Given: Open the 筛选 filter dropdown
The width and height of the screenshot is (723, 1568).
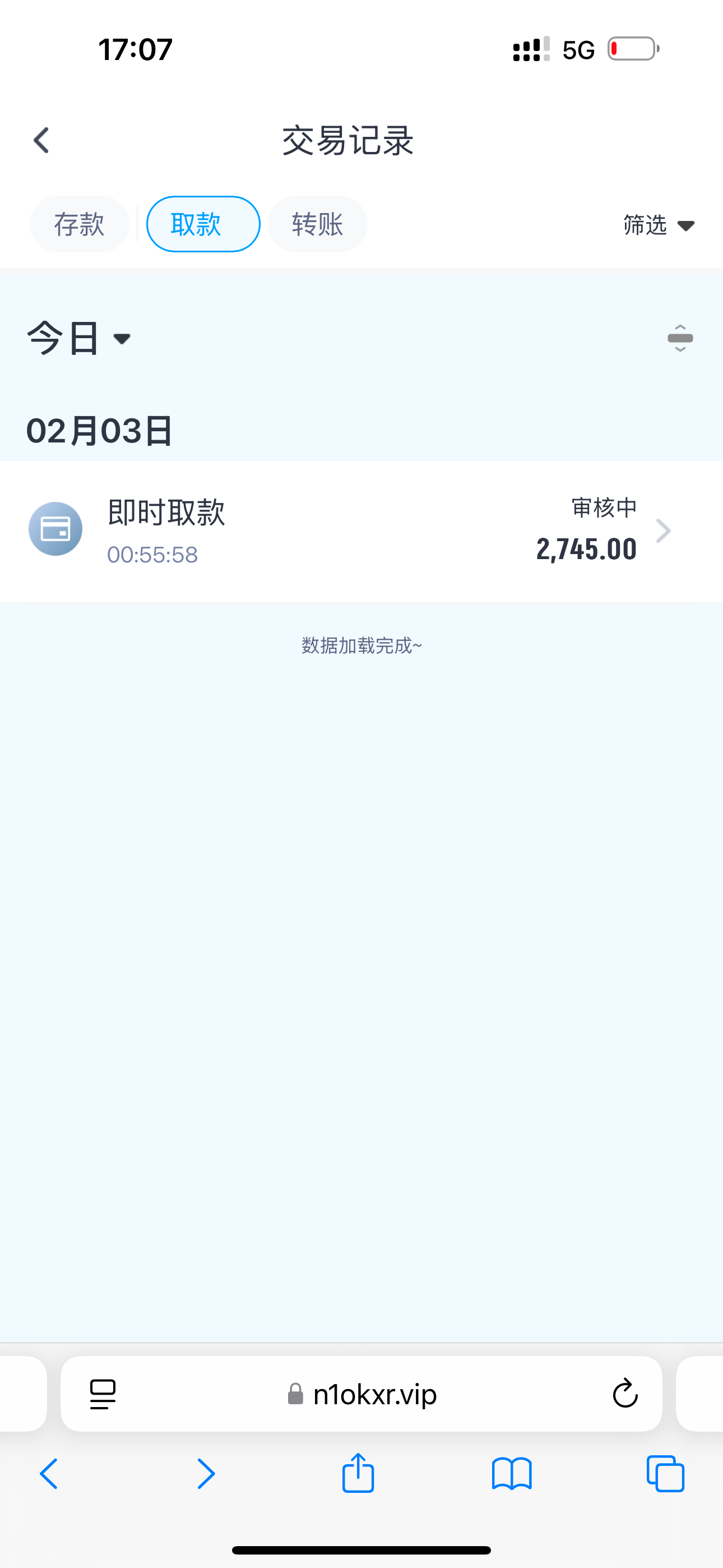Looking at the screenshot, I should [659, 225].
